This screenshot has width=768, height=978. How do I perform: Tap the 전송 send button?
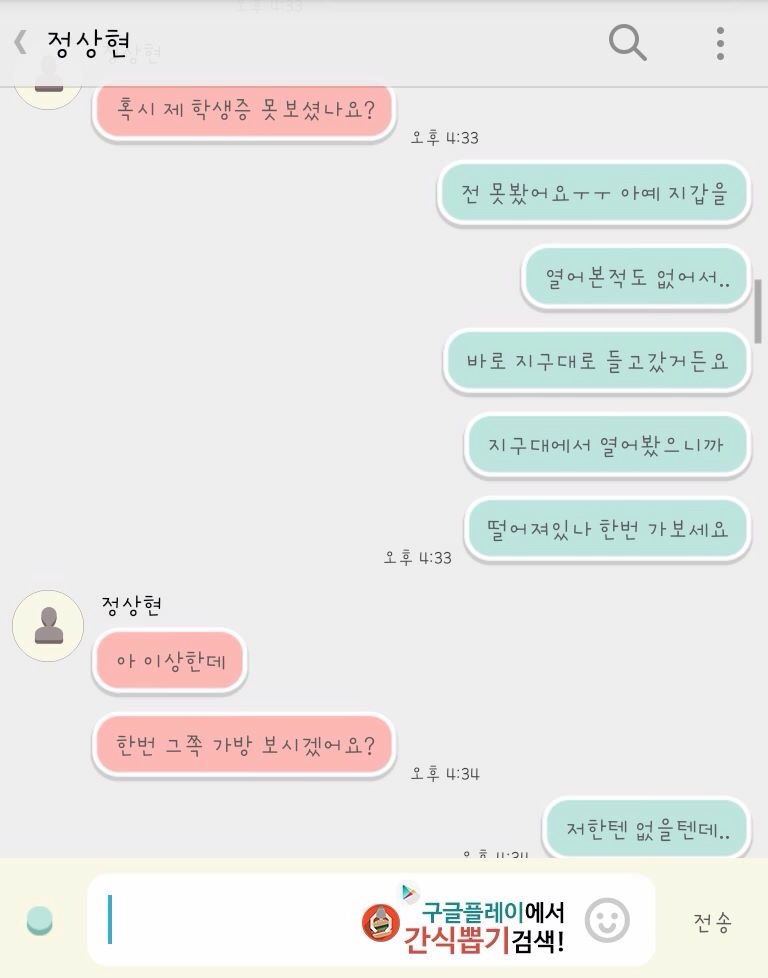[x=712, y=922]
